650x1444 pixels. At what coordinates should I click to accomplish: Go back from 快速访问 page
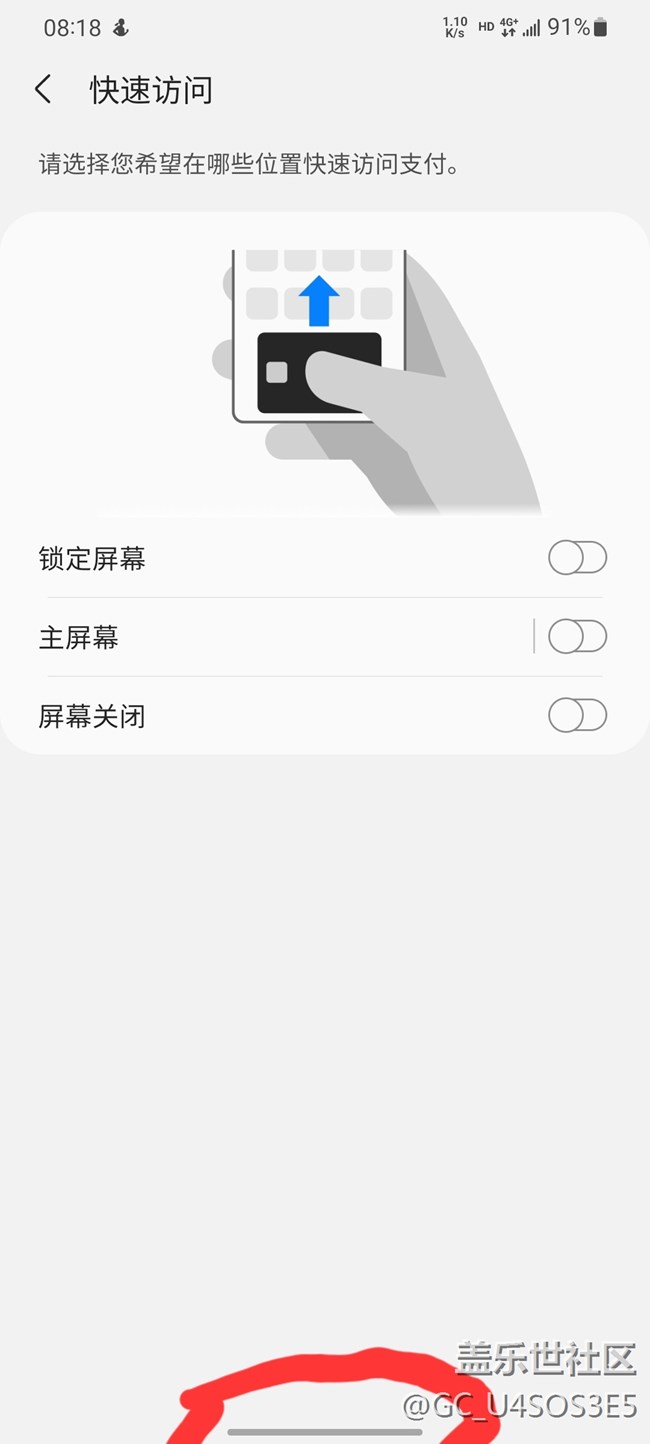43,90
